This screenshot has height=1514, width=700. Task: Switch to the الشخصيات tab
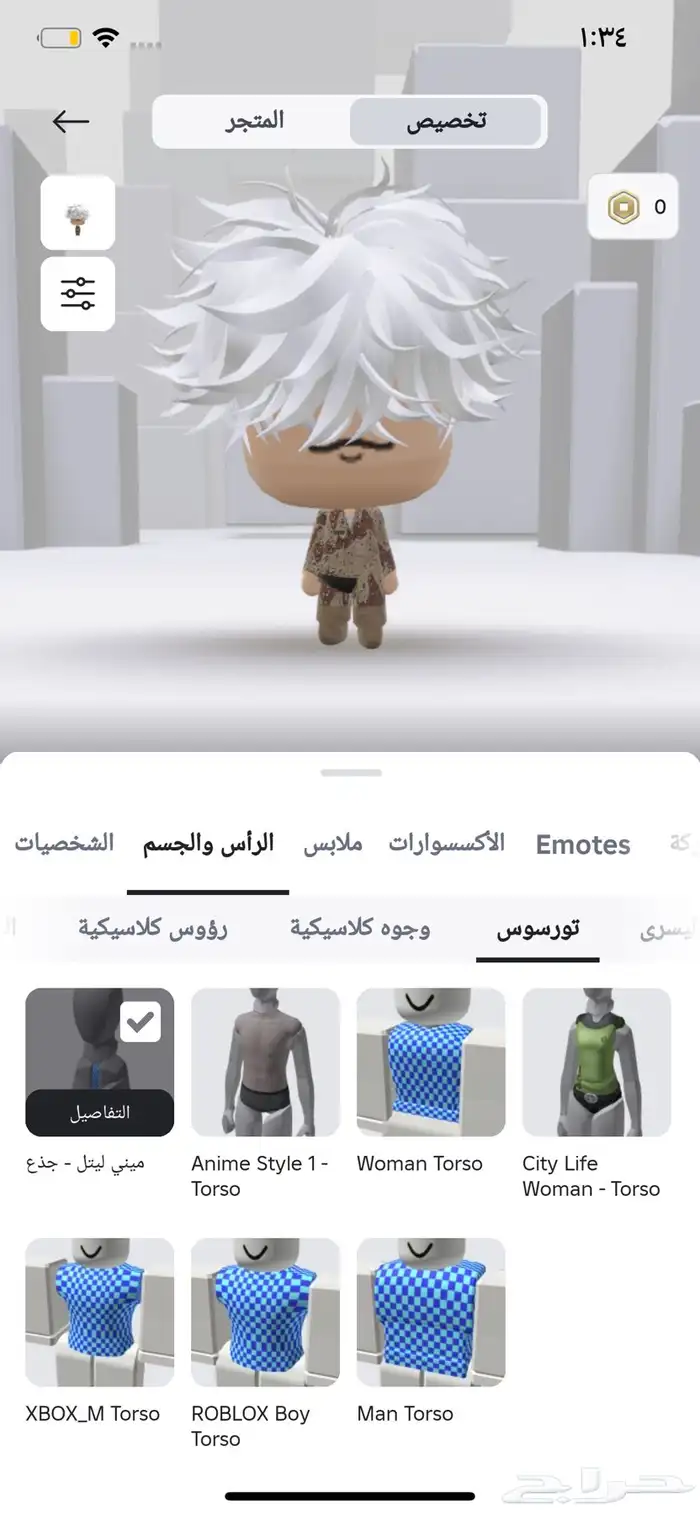(x=64, y=843)
